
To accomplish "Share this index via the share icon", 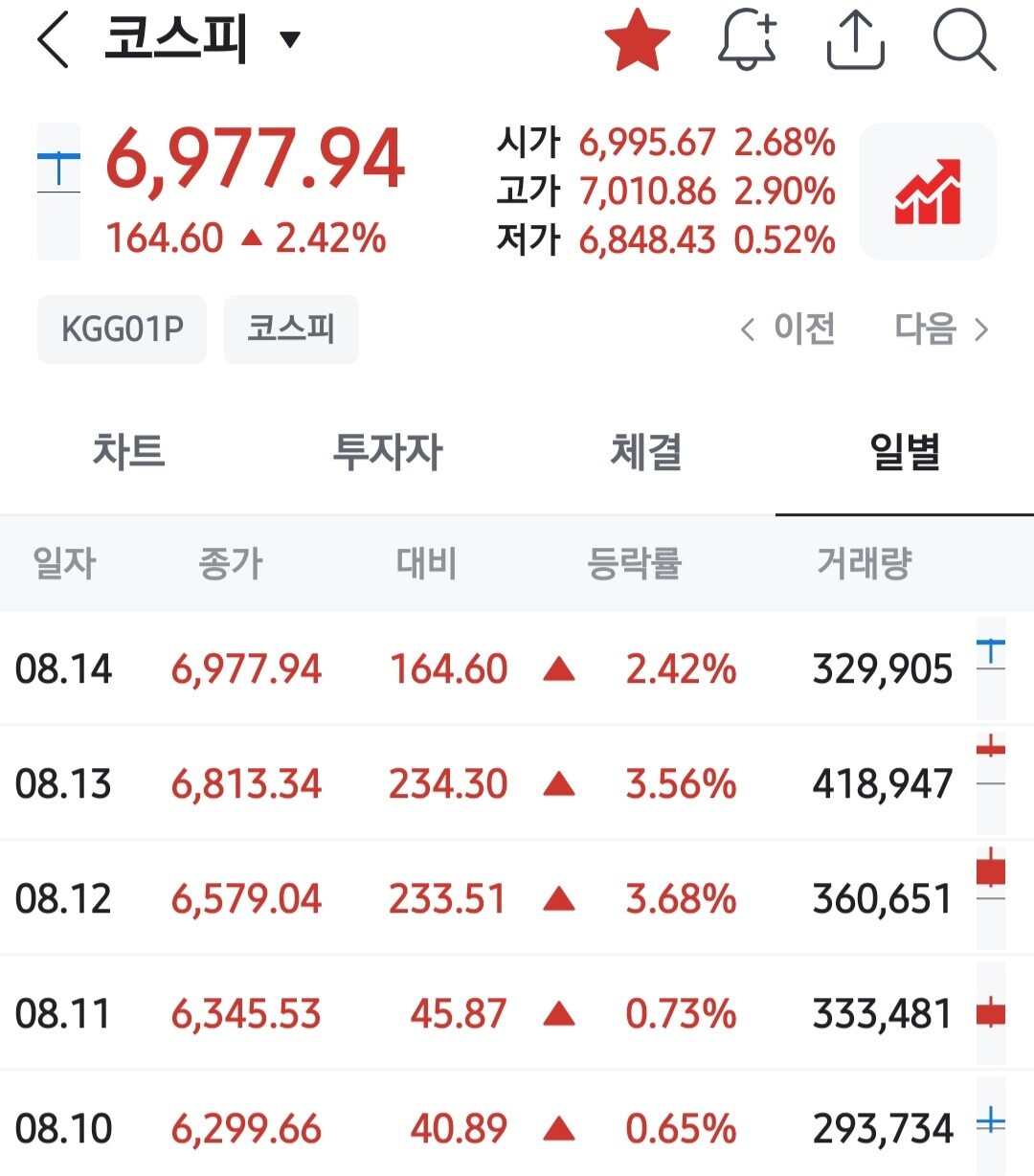I will coord(855,40).
